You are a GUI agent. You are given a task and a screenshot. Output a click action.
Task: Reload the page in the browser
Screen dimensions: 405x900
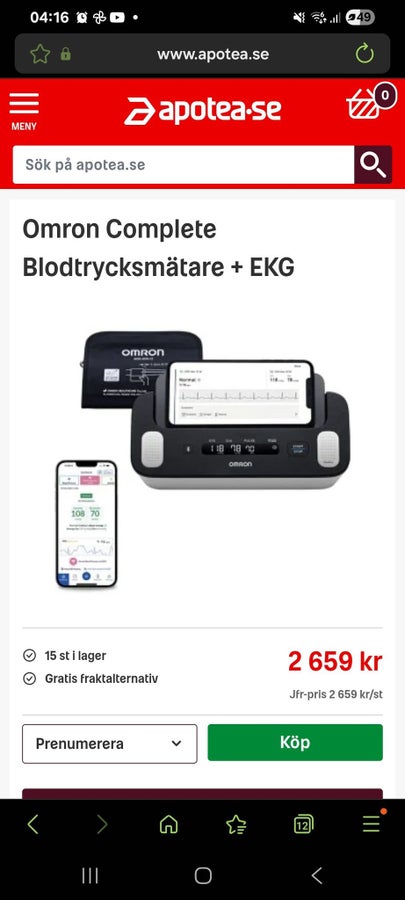(x=364, y=55)
